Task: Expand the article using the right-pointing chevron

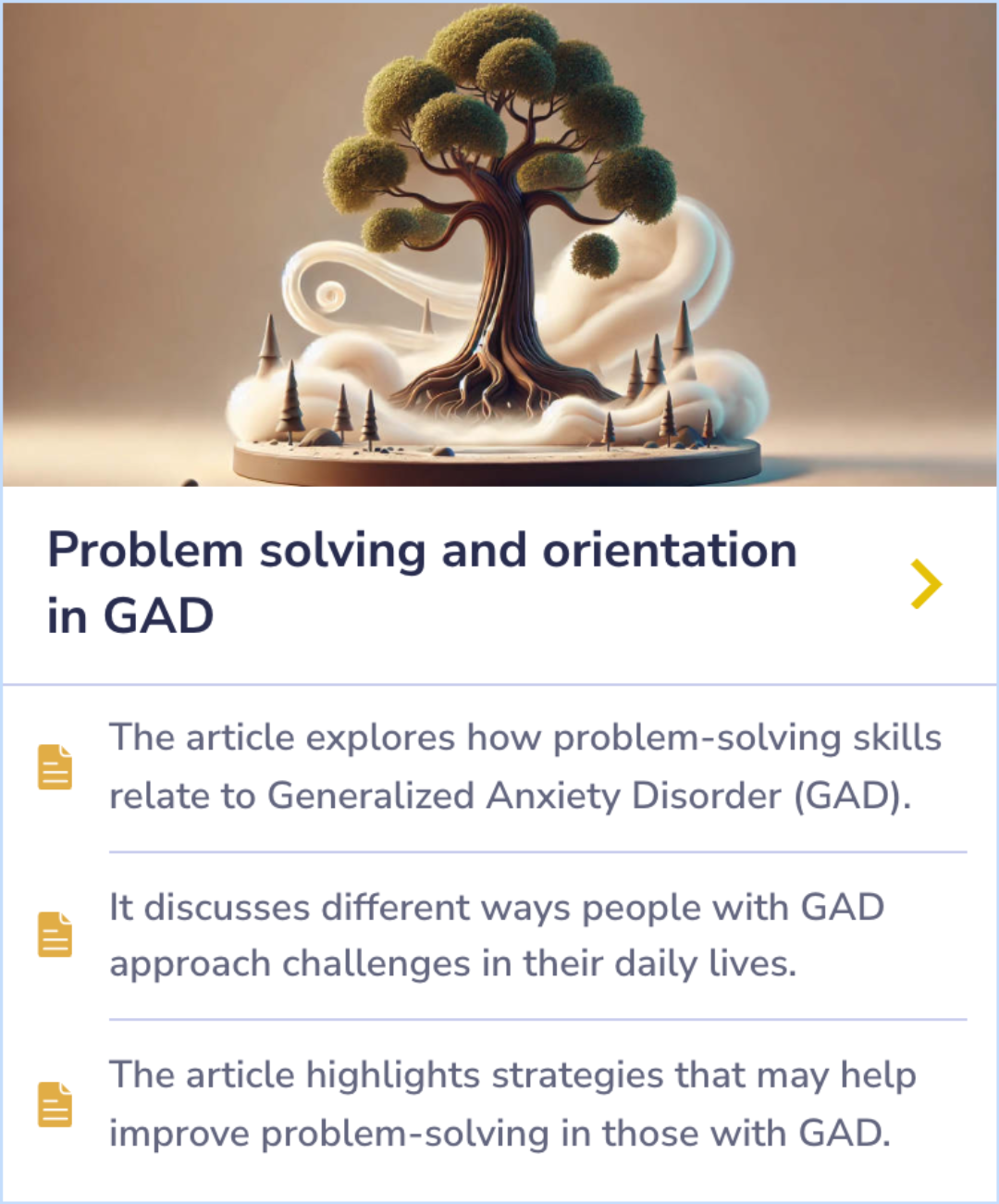Action: (924, 583)
